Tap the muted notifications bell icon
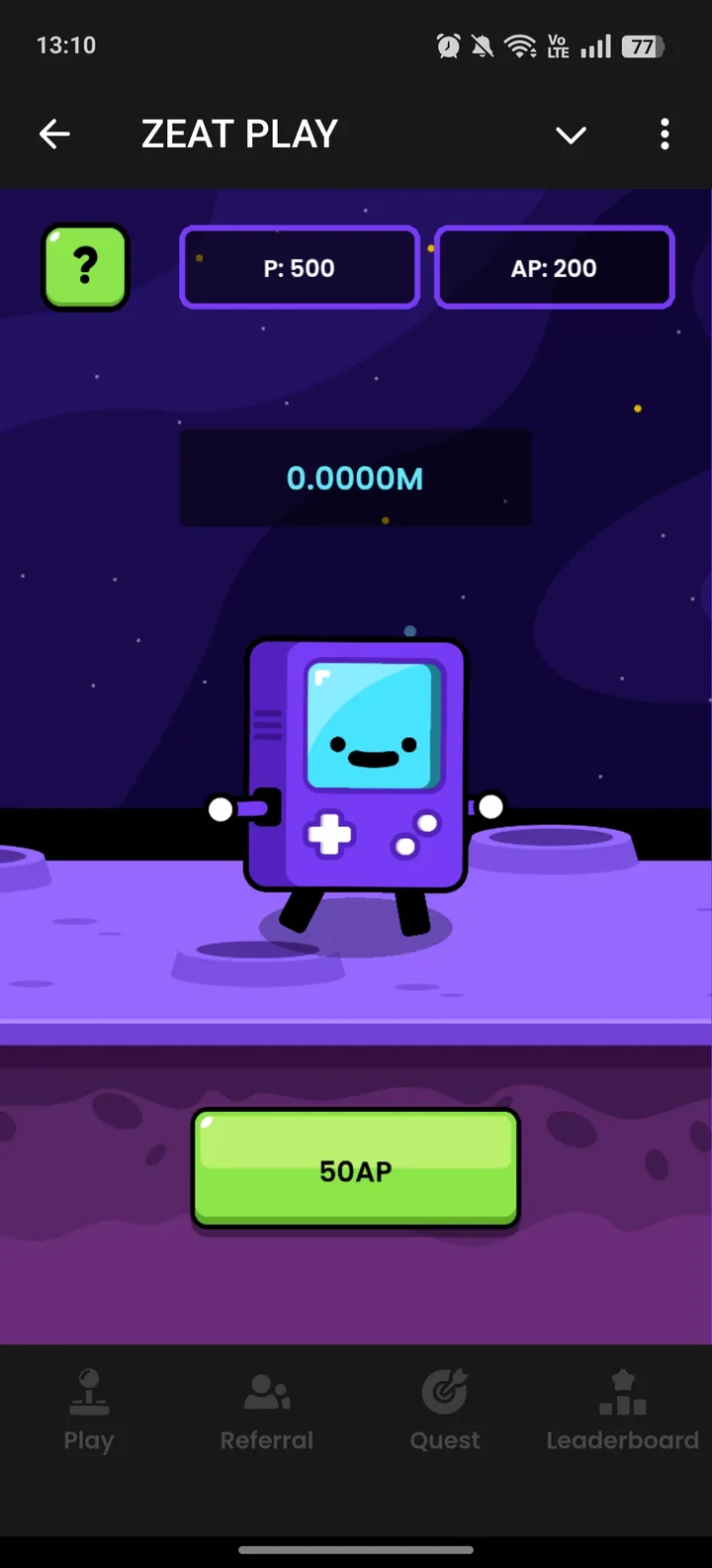 482,45
